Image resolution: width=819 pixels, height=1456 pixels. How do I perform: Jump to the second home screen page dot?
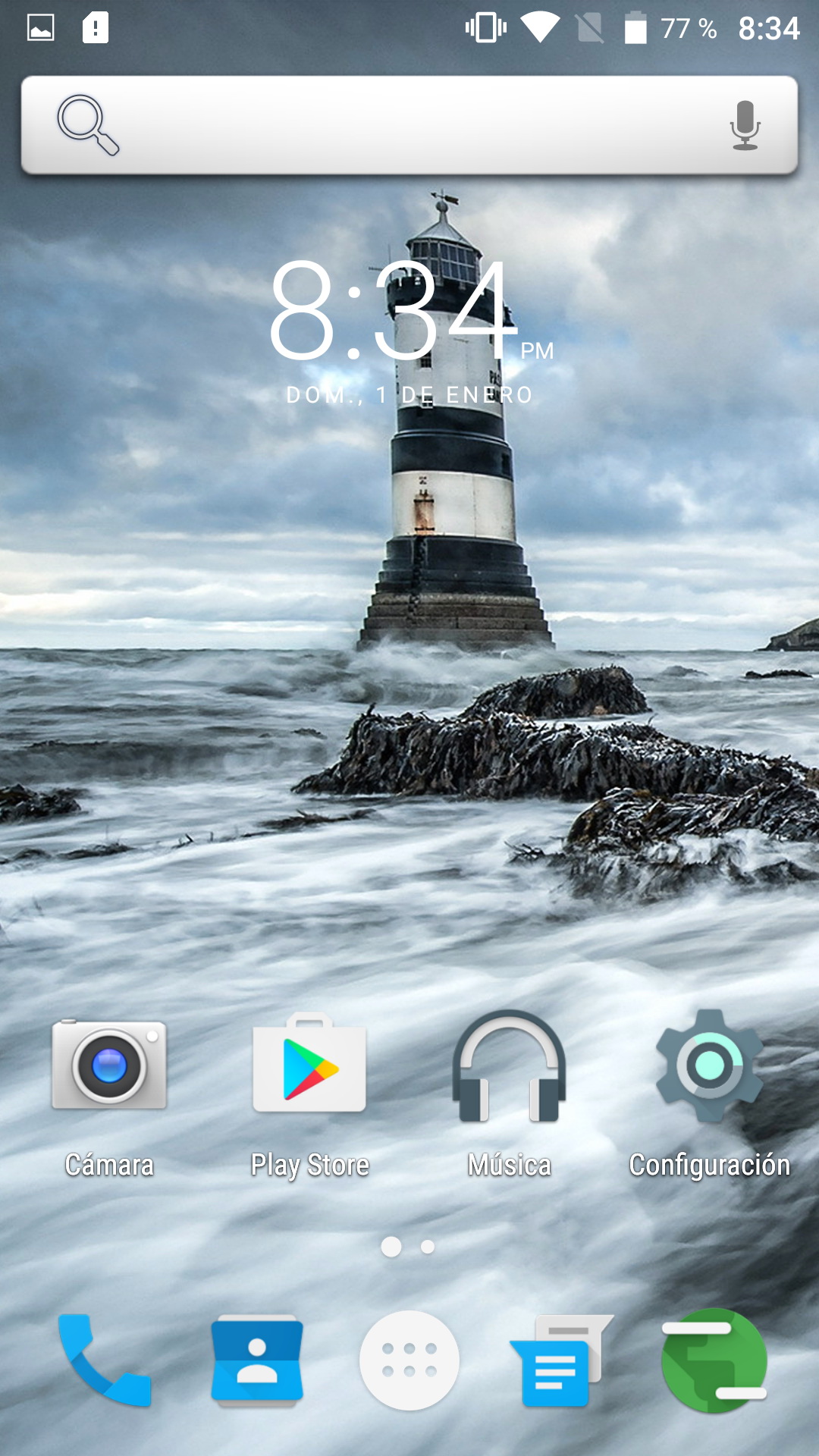tap(428, 1247)
